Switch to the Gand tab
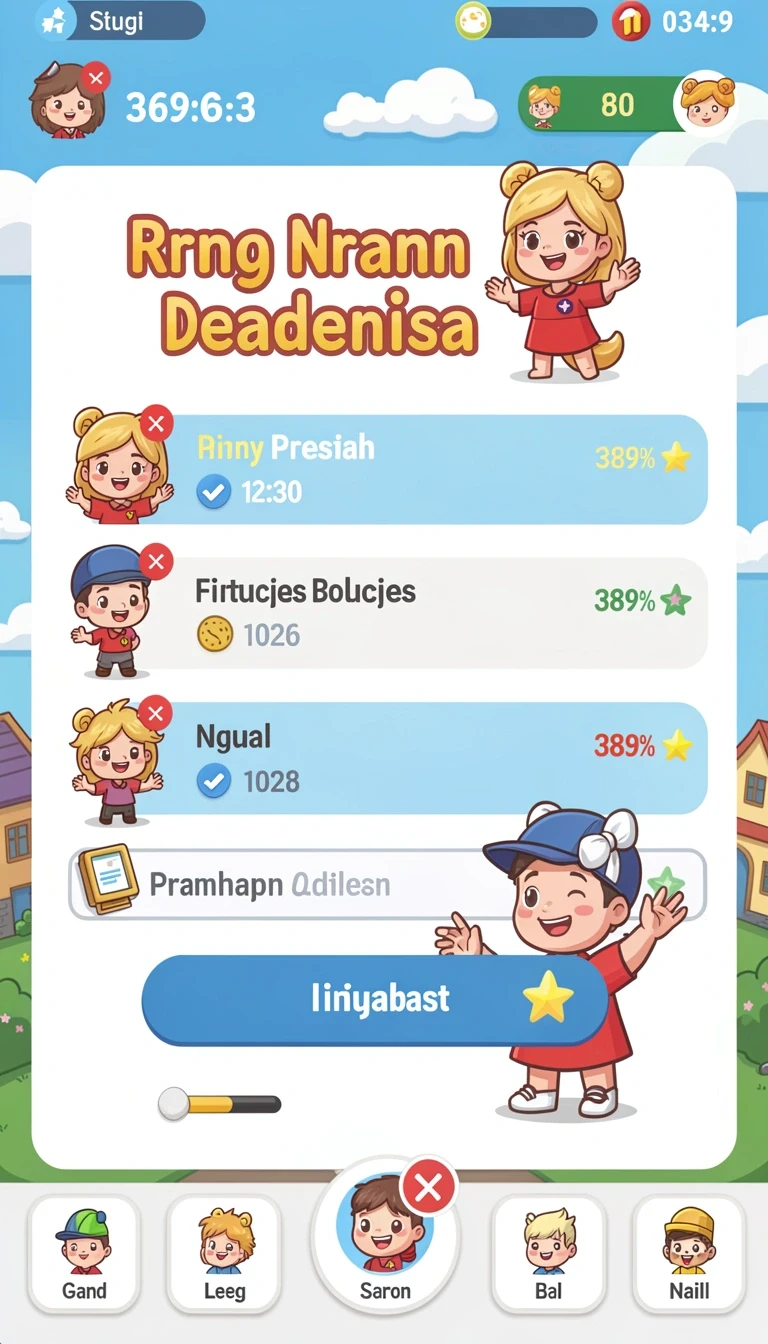The width and height of the screenshot is (768, 1344). pos(84,1254)
